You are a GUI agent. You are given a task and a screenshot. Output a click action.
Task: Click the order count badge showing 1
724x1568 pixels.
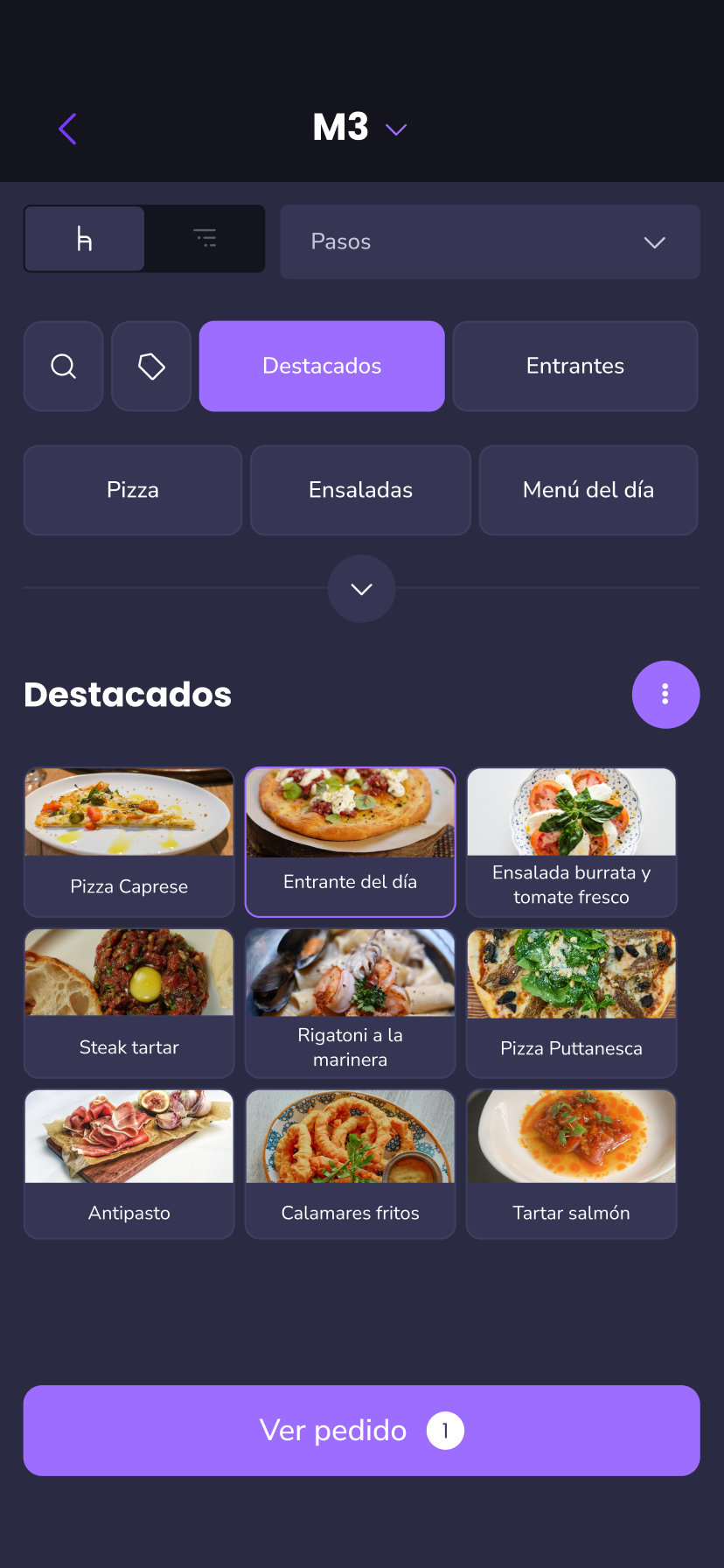(x=446, y=1430)
